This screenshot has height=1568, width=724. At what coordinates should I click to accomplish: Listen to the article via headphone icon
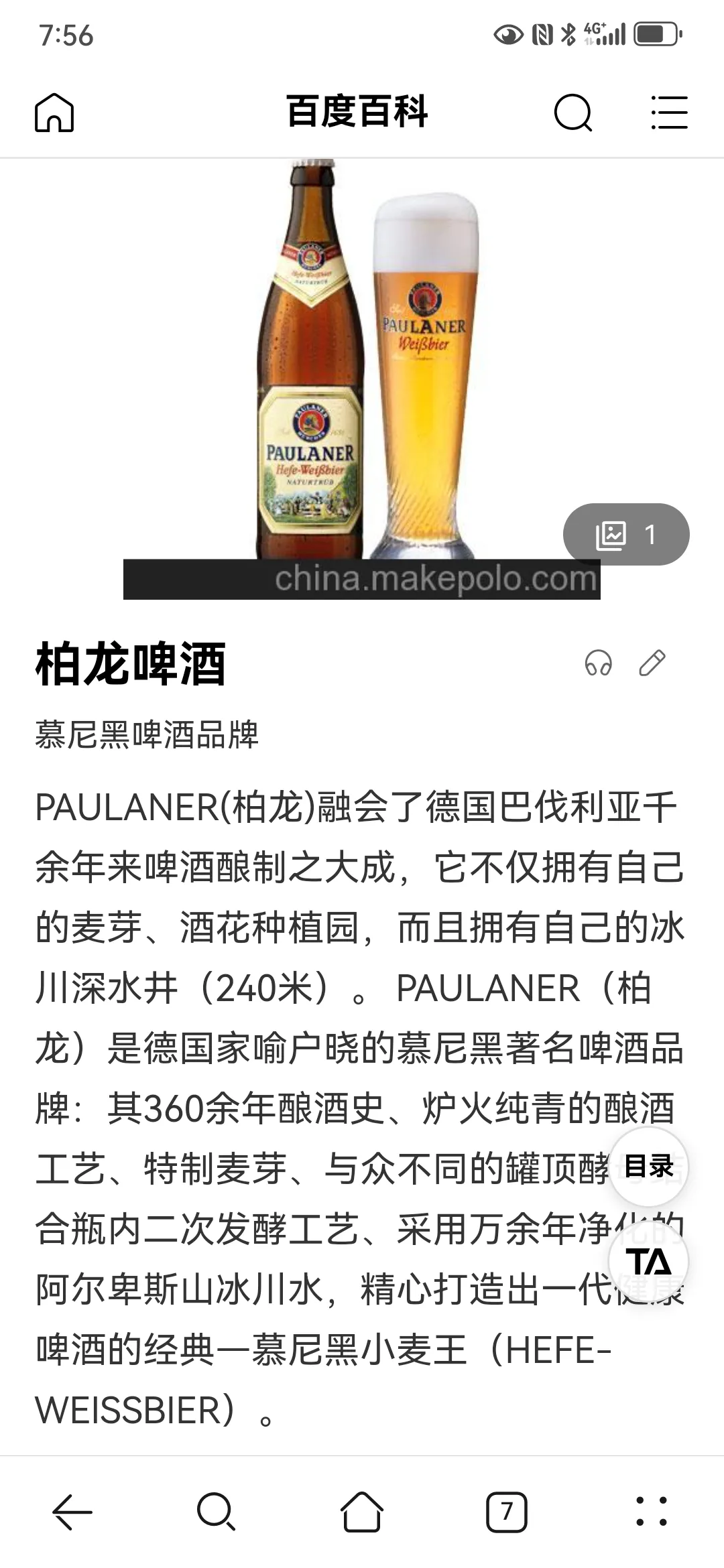point(598,663)
